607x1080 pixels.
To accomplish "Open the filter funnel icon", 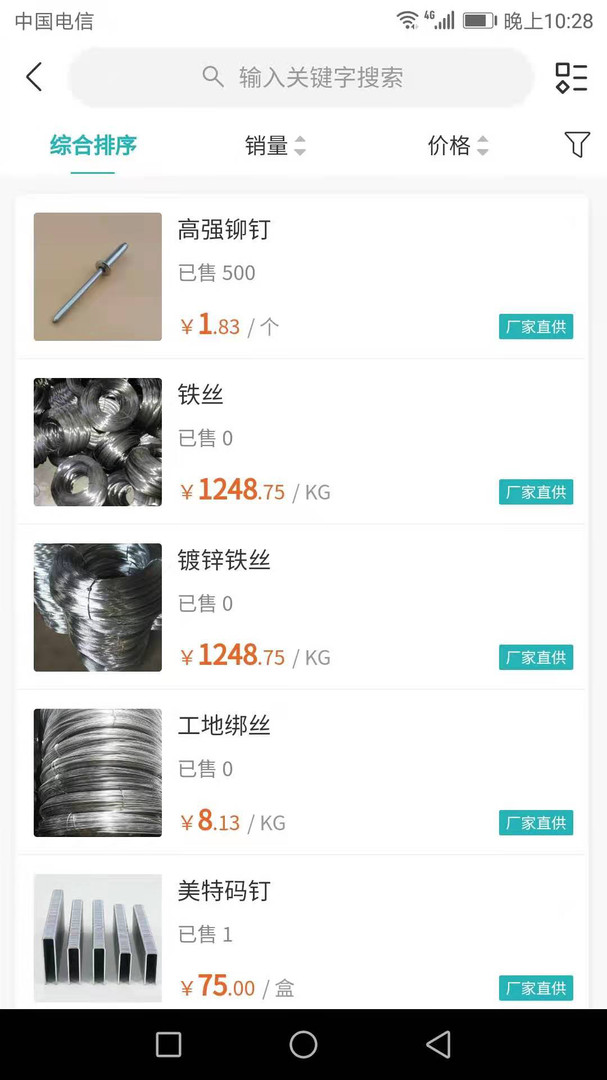I will [x=577, y=145].
